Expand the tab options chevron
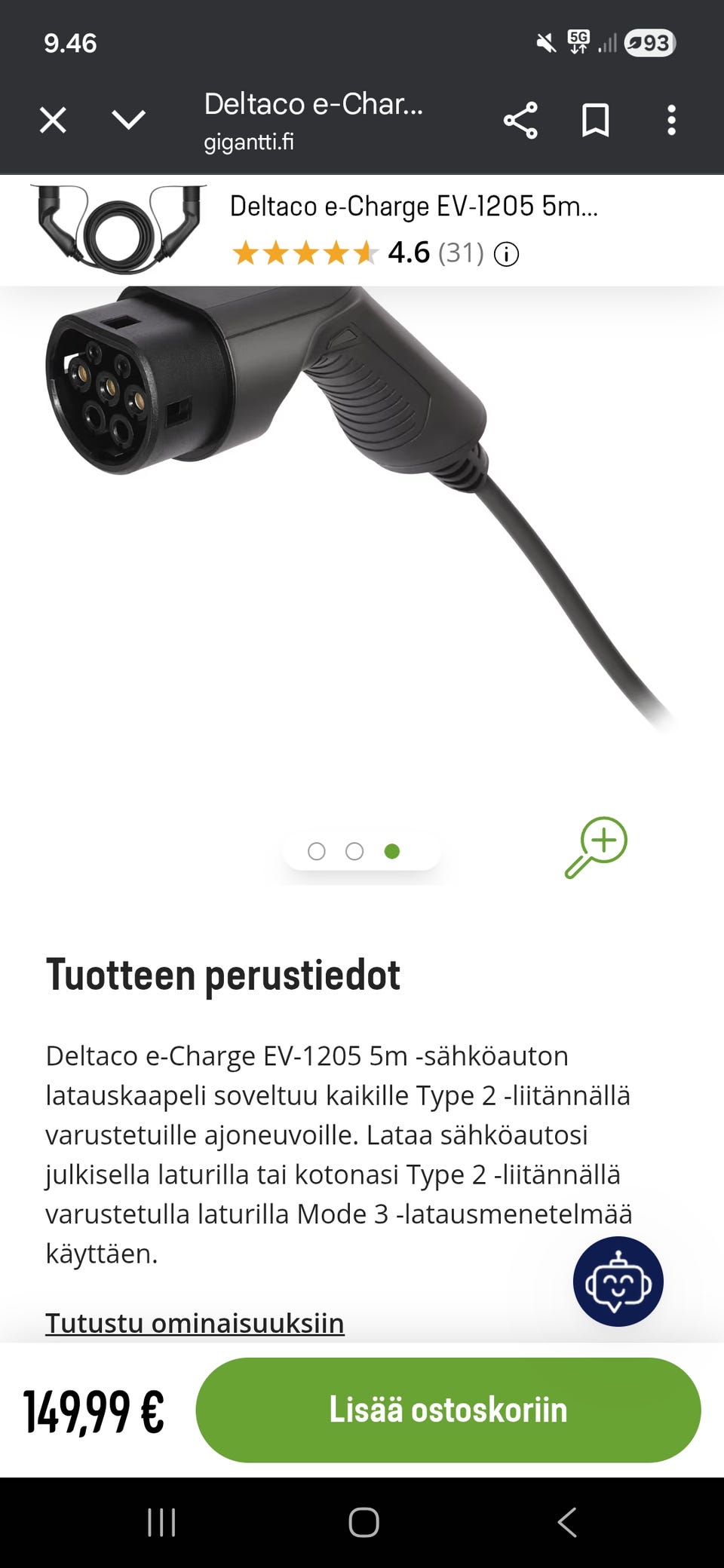The height and width of the screenshot is (1568, 724). pyautogui.click(x=128, y=120)
